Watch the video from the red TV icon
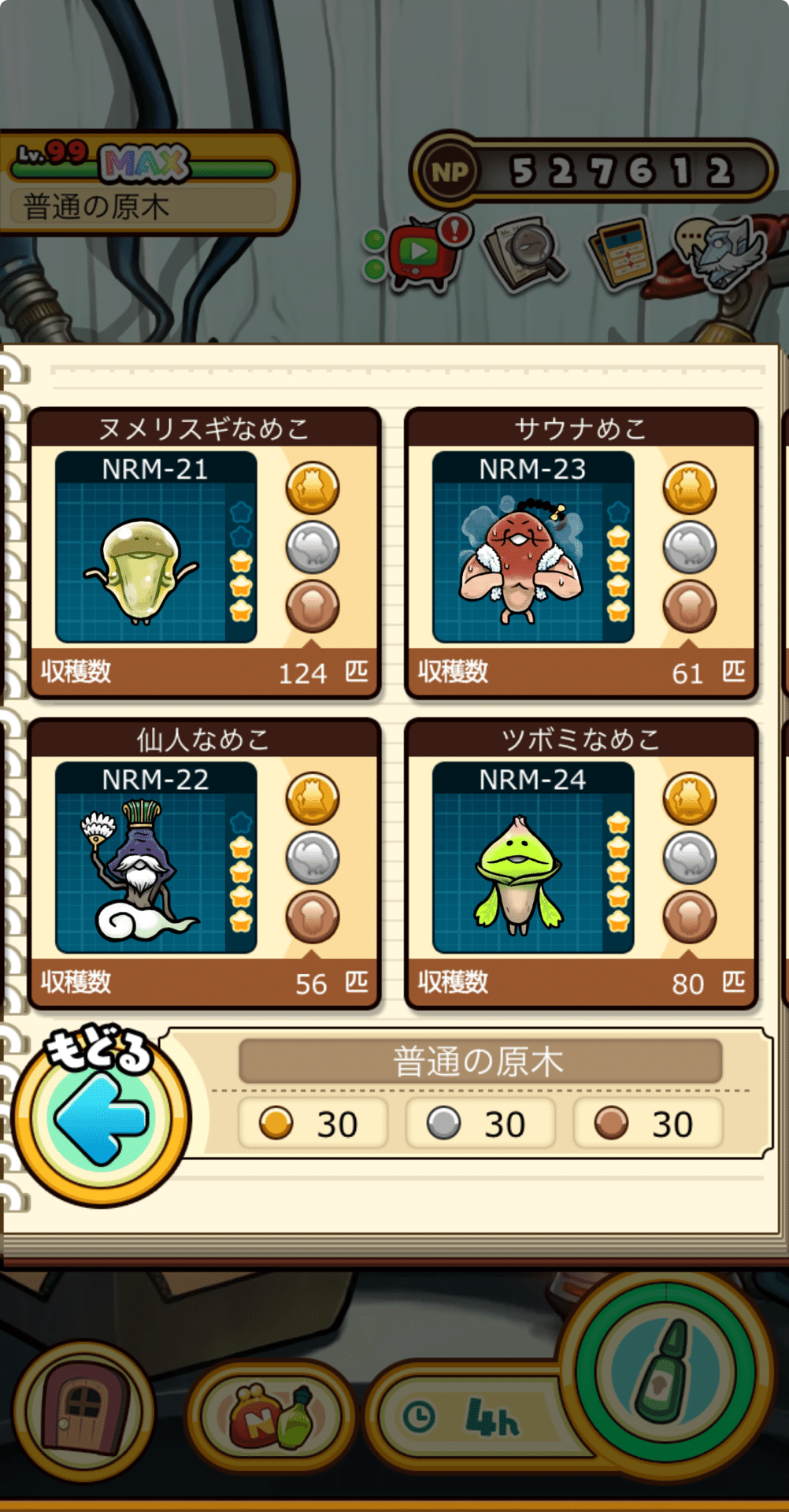The height and width of the screenshot is (1512, 789). [421, 254]
